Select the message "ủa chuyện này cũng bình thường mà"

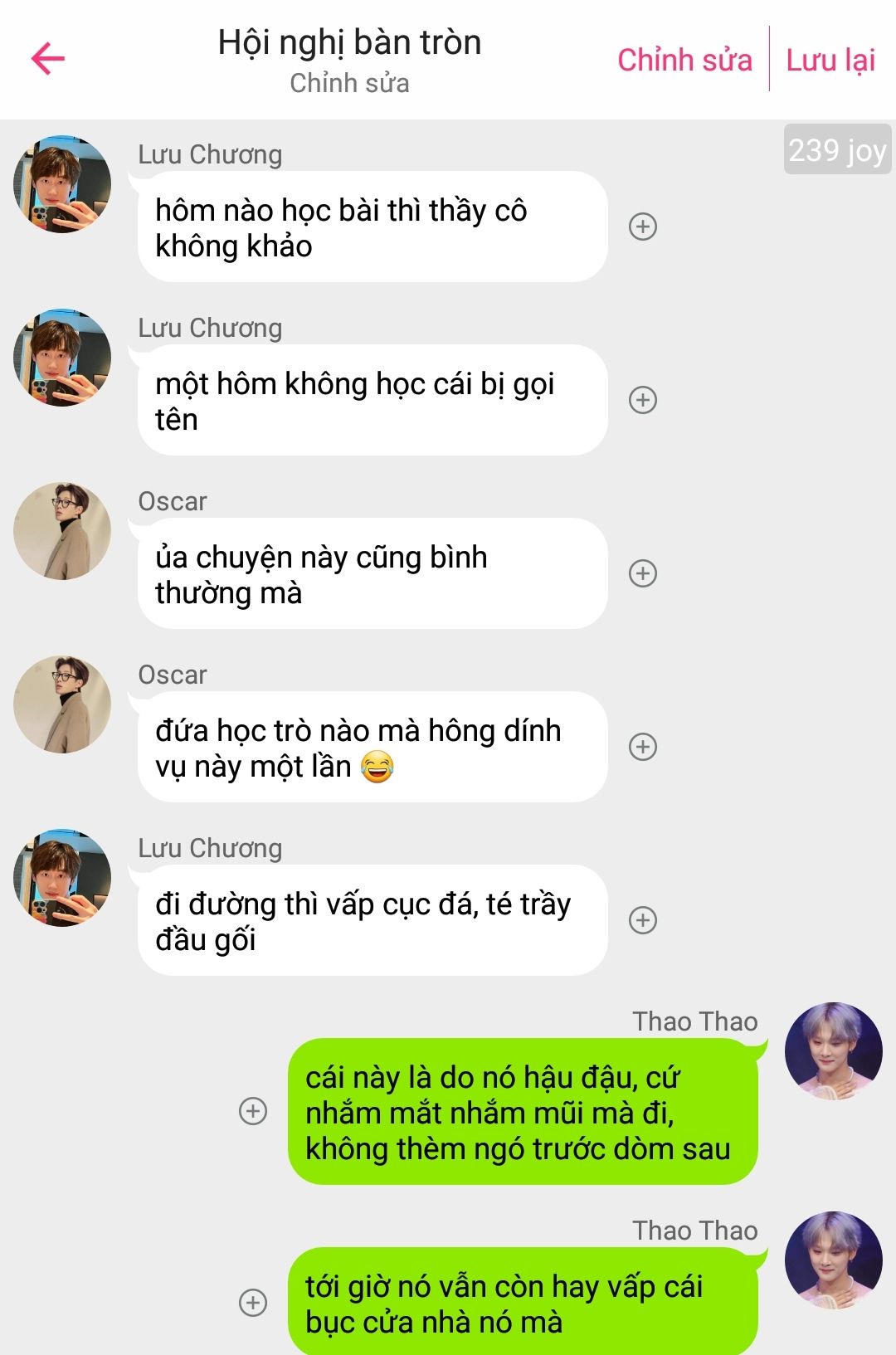[372, 574]
